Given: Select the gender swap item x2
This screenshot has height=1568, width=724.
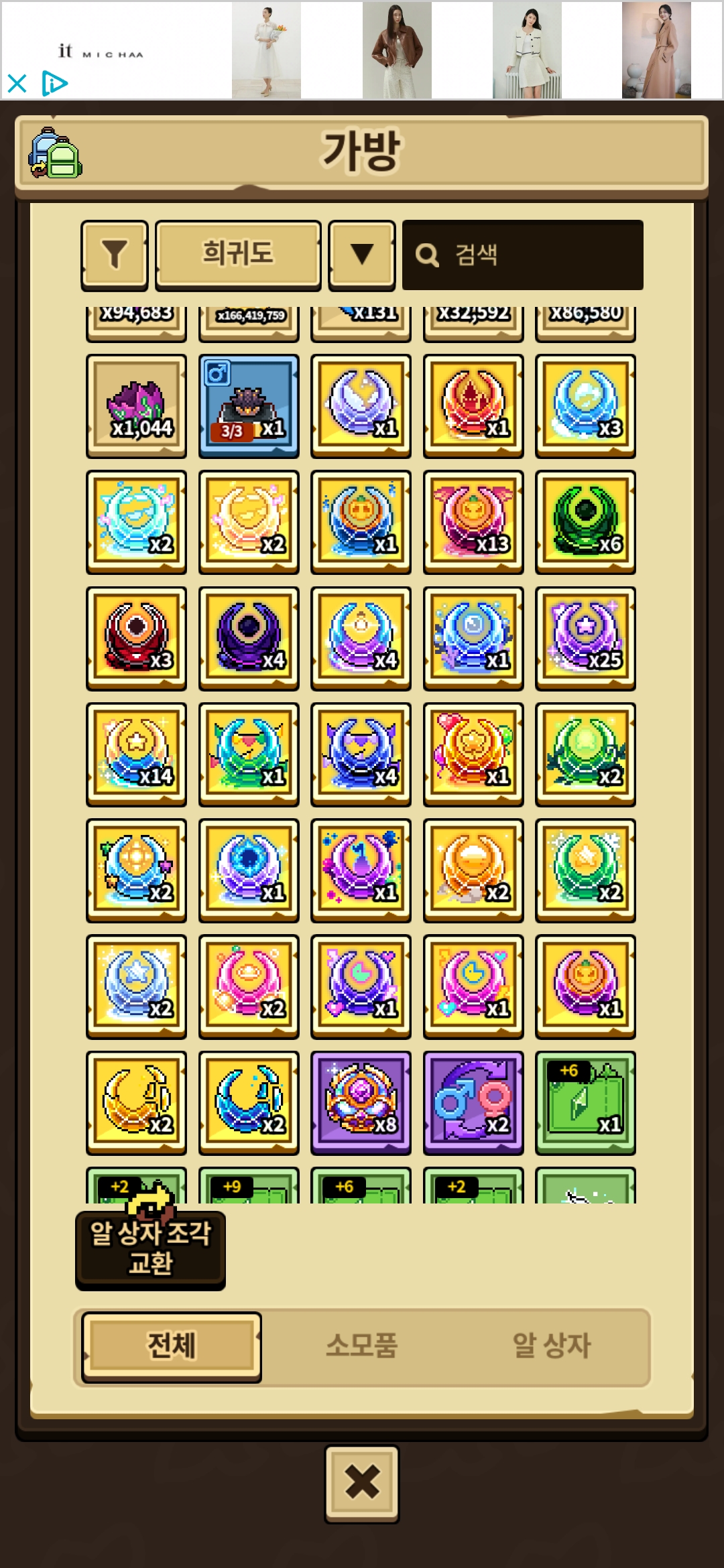Looking at the screenshot, I should coord(473,1102).
